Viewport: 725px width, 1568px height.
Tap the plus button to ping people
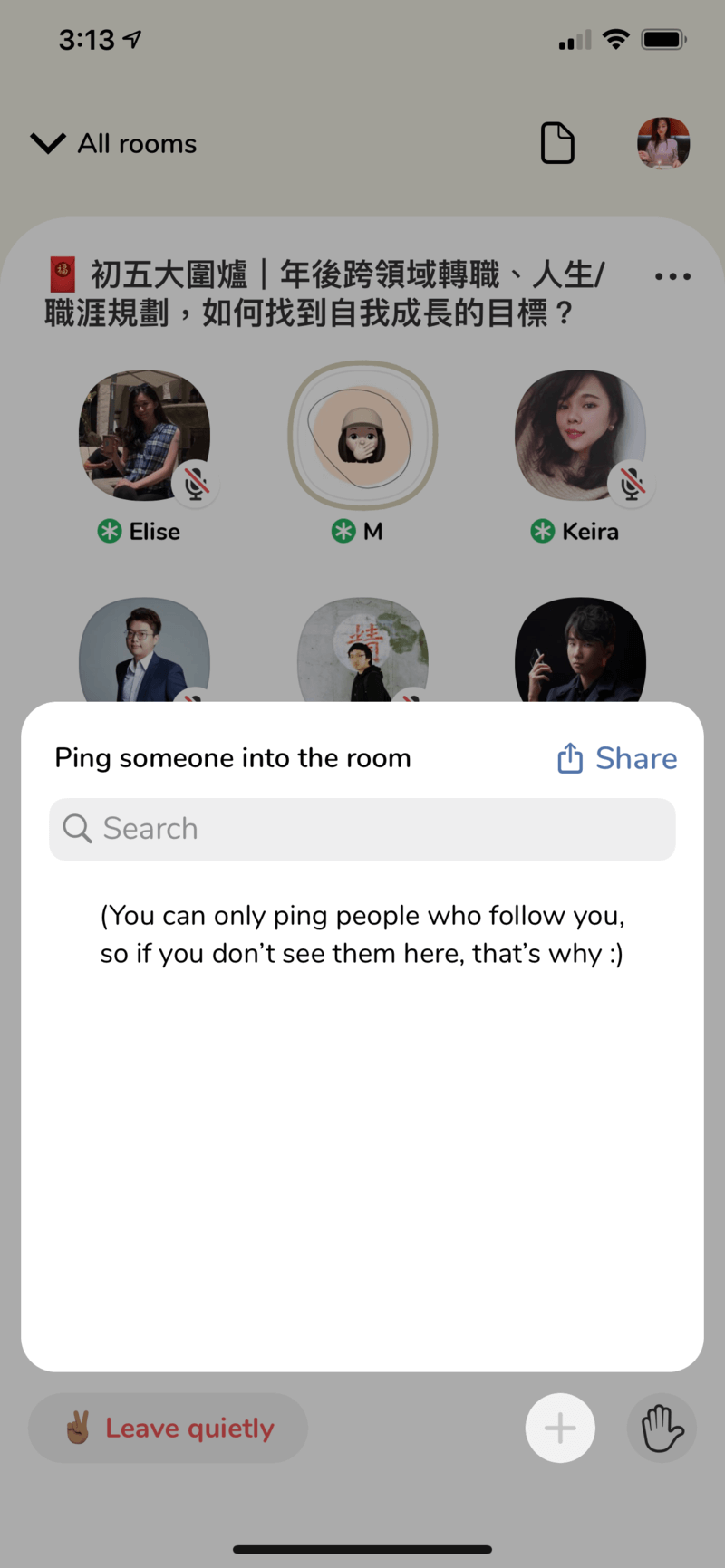560,1428
